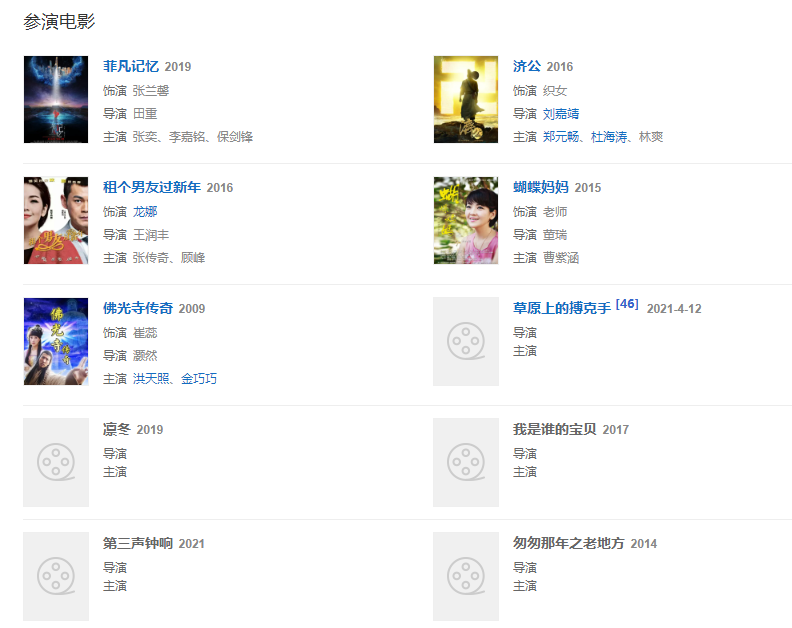792x628 pixels.
Task: Open actor link 杜海涛
Action: pyautogui.click(x=610, y=137)
